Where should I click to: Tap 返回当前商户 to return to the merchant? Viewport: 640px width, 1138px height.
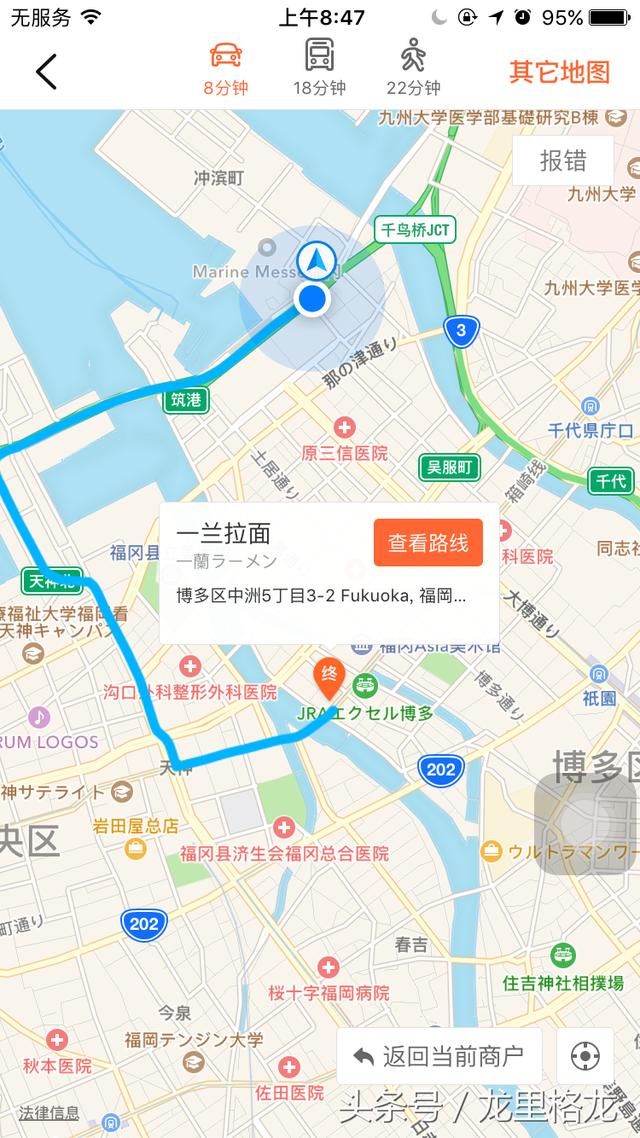[439, 1056]
